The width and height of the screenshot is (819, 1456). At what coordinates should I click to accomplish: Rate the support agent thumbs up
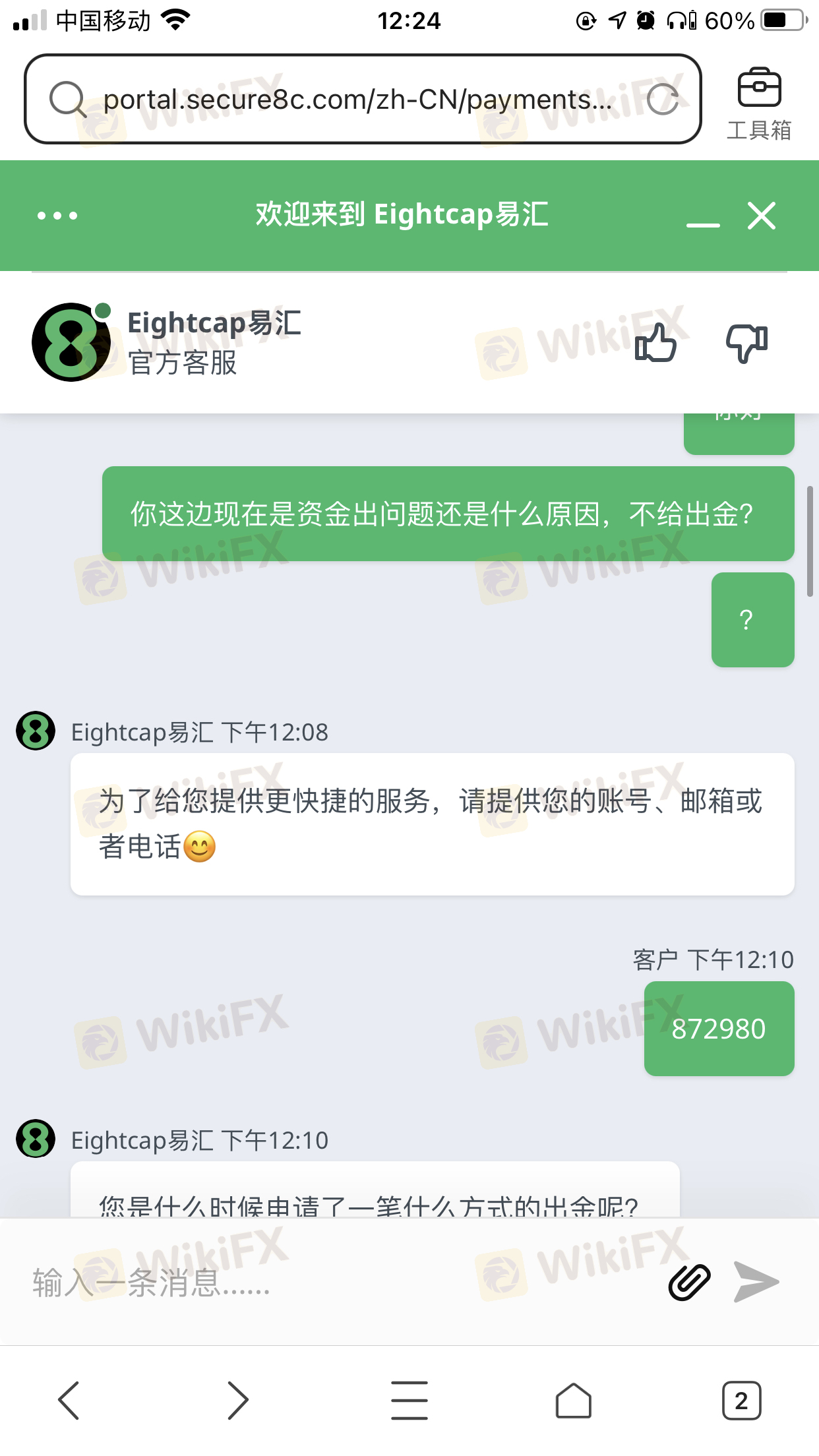tap(655, 343)
